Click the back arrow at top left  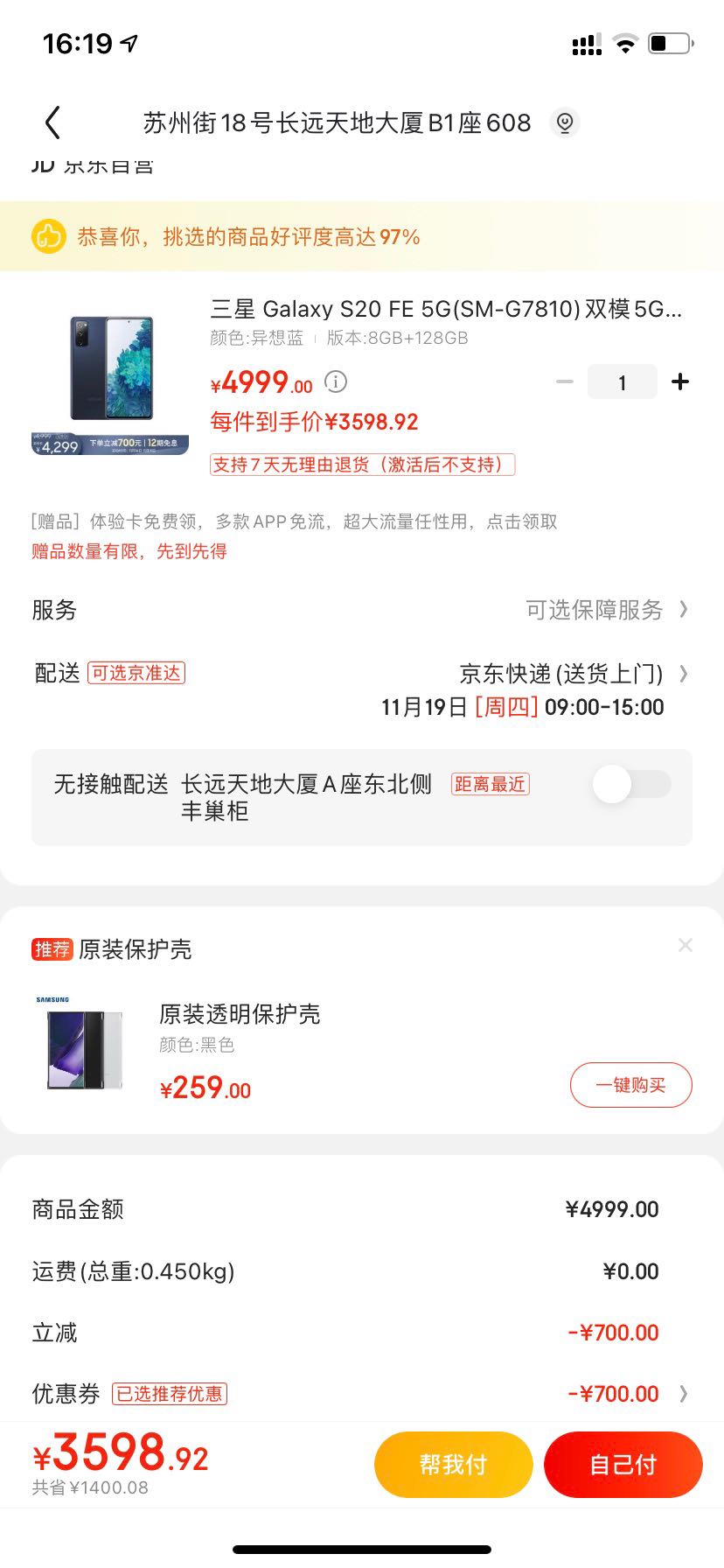coord(52,122)
